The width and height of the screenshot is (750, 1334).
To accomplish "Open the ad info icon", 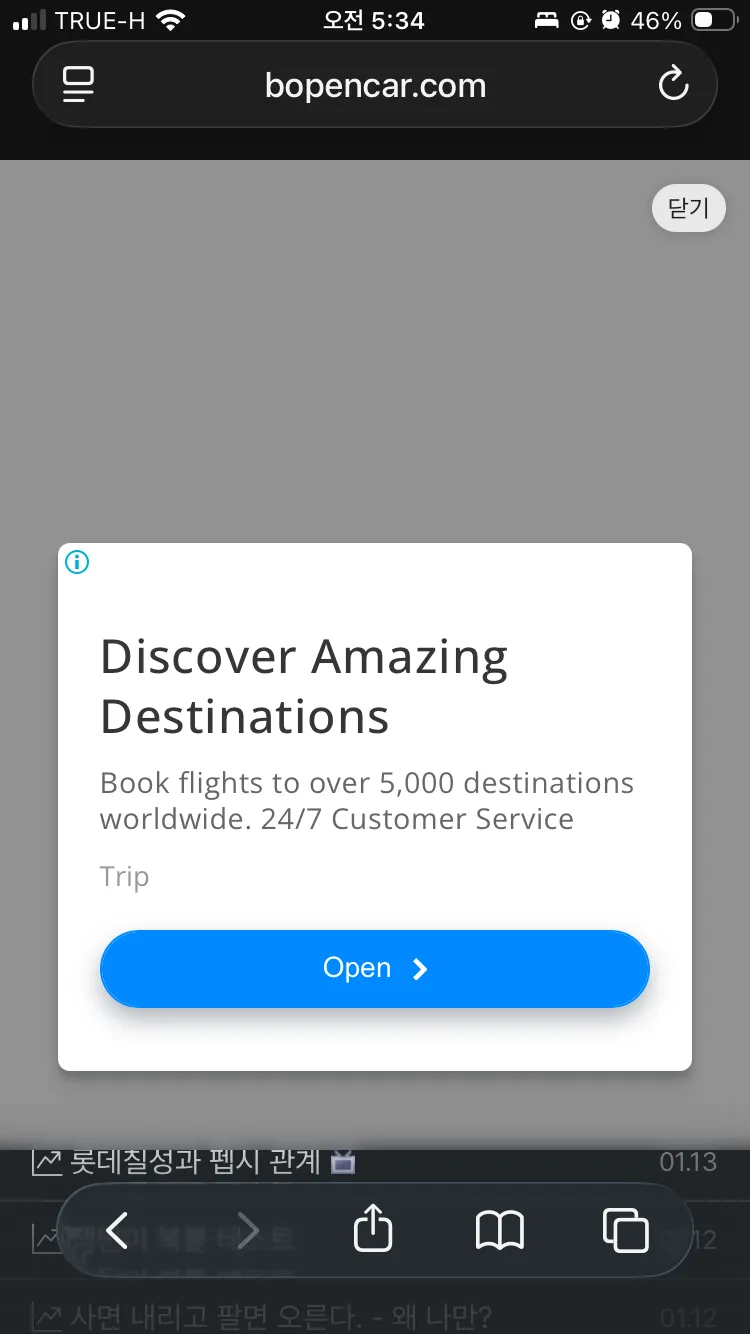I will click(77, 562).
